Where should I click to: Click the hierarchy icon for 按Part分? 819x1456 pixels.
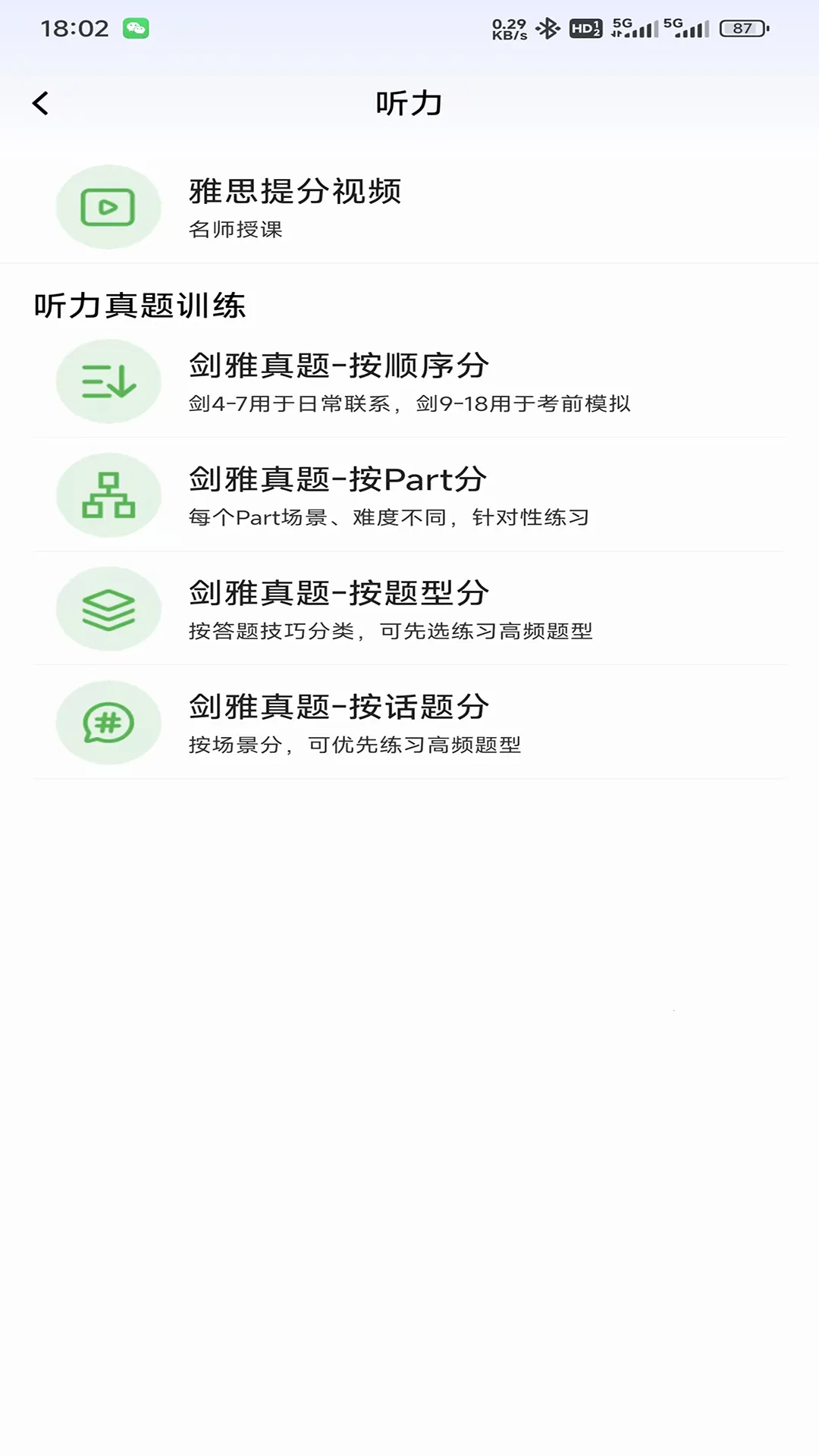tap(108, 494)
